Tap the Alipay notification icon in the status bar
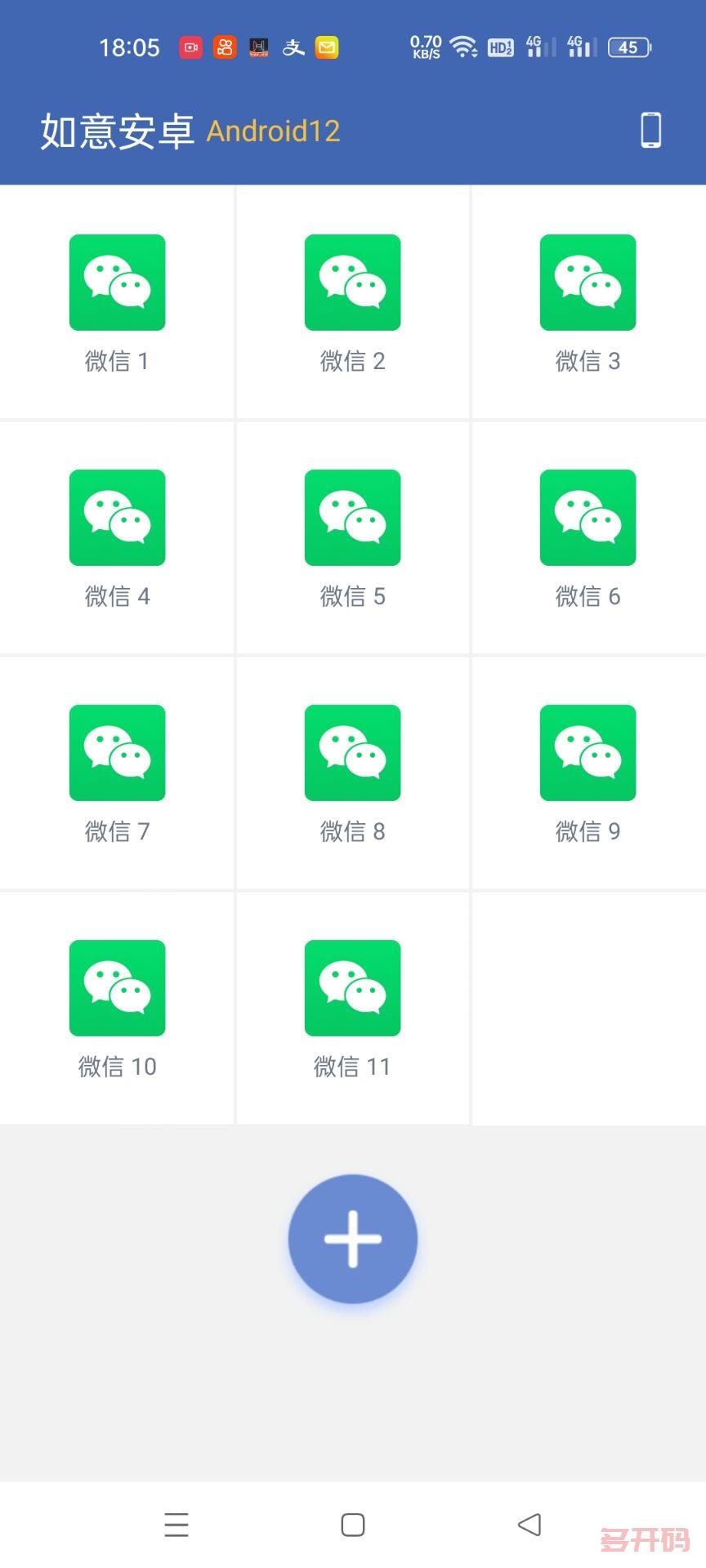The width and height of the screenshot is (706, 1568). [293, 47]
